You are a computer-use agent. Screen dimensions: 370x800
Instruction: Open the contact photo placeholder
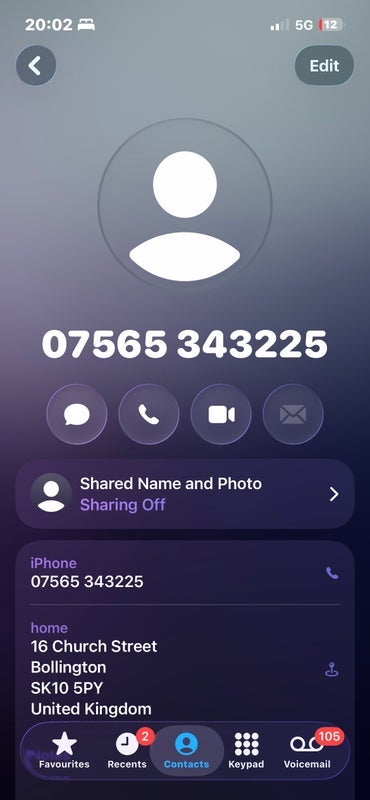click(x=185, y=205)
